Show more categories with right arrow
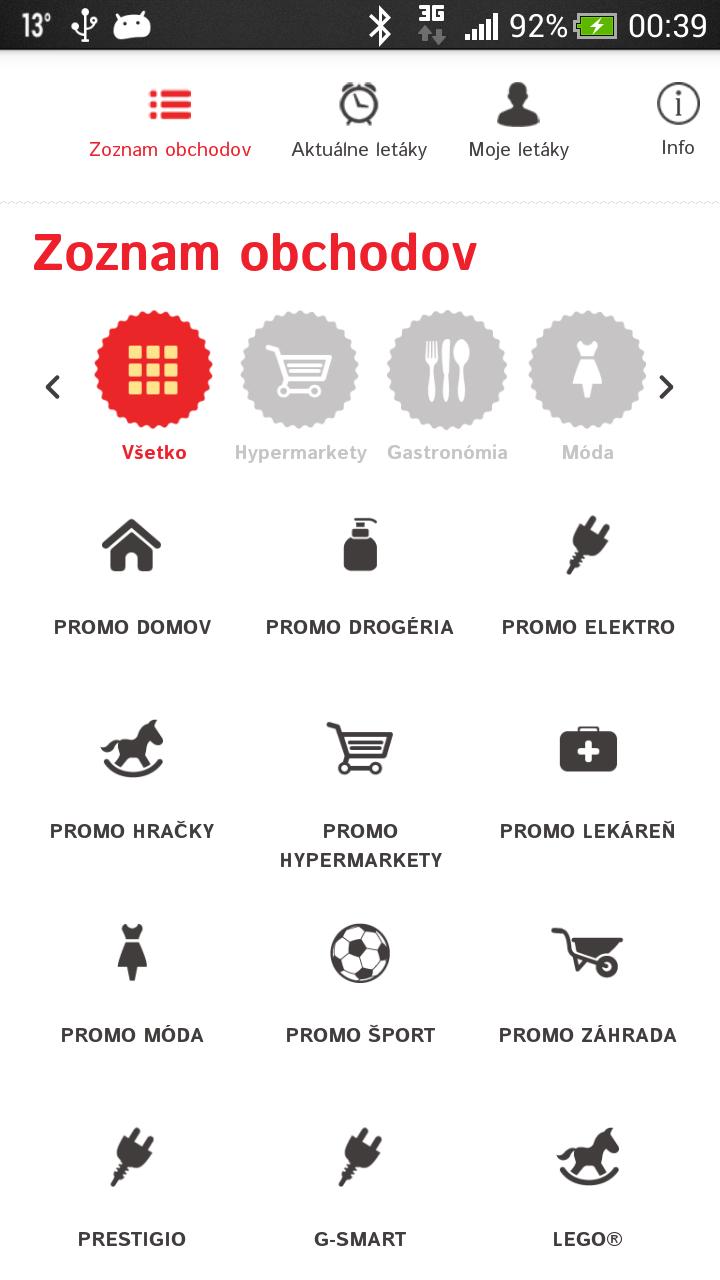720x1280 pixels. click(667, 387)
